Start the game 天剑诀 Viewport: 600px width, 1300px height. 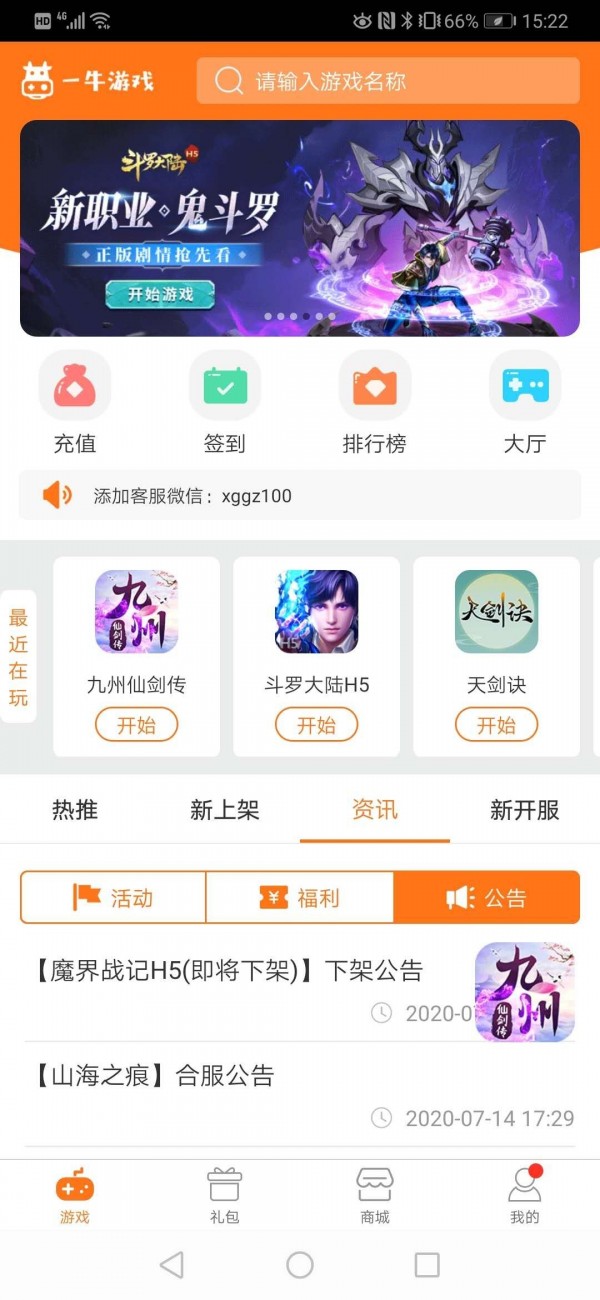496,725
